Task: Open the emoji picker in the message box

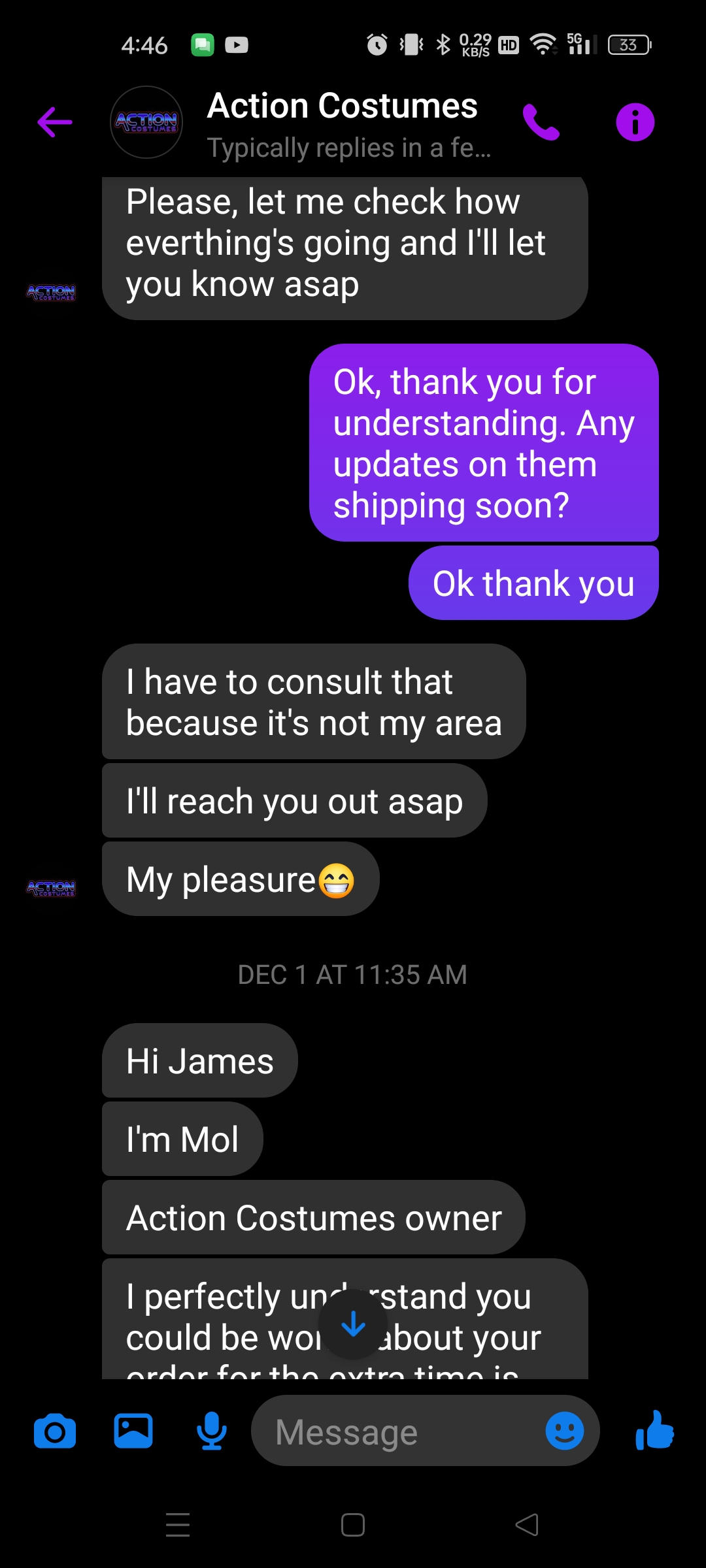Action: pos(564,1431)
